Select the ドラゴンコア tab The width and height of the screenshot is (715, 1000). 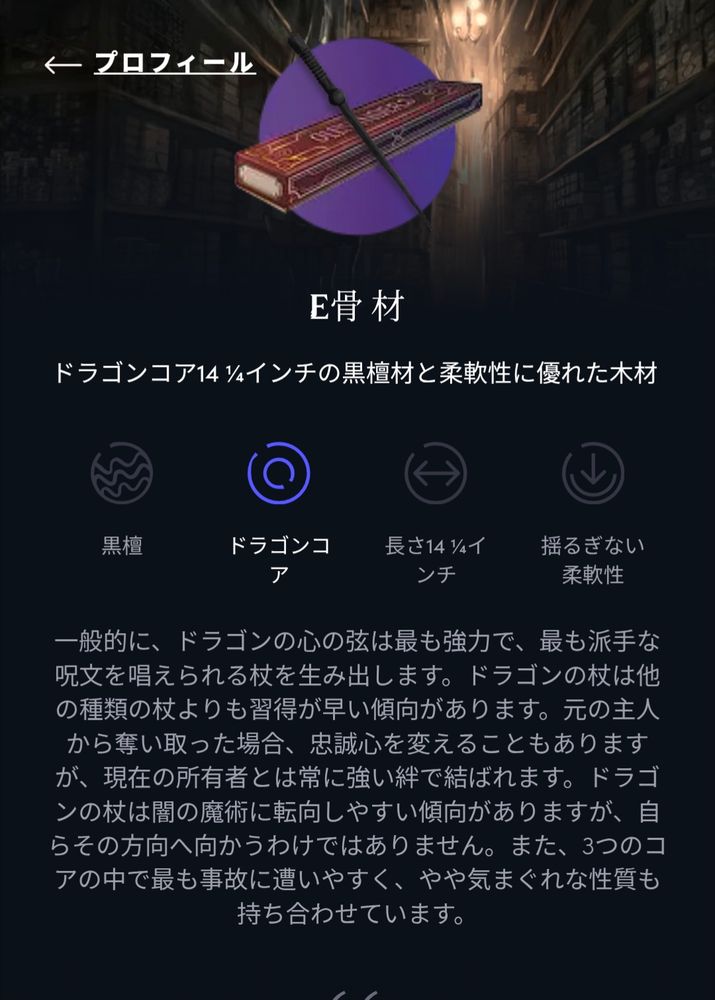279,472
